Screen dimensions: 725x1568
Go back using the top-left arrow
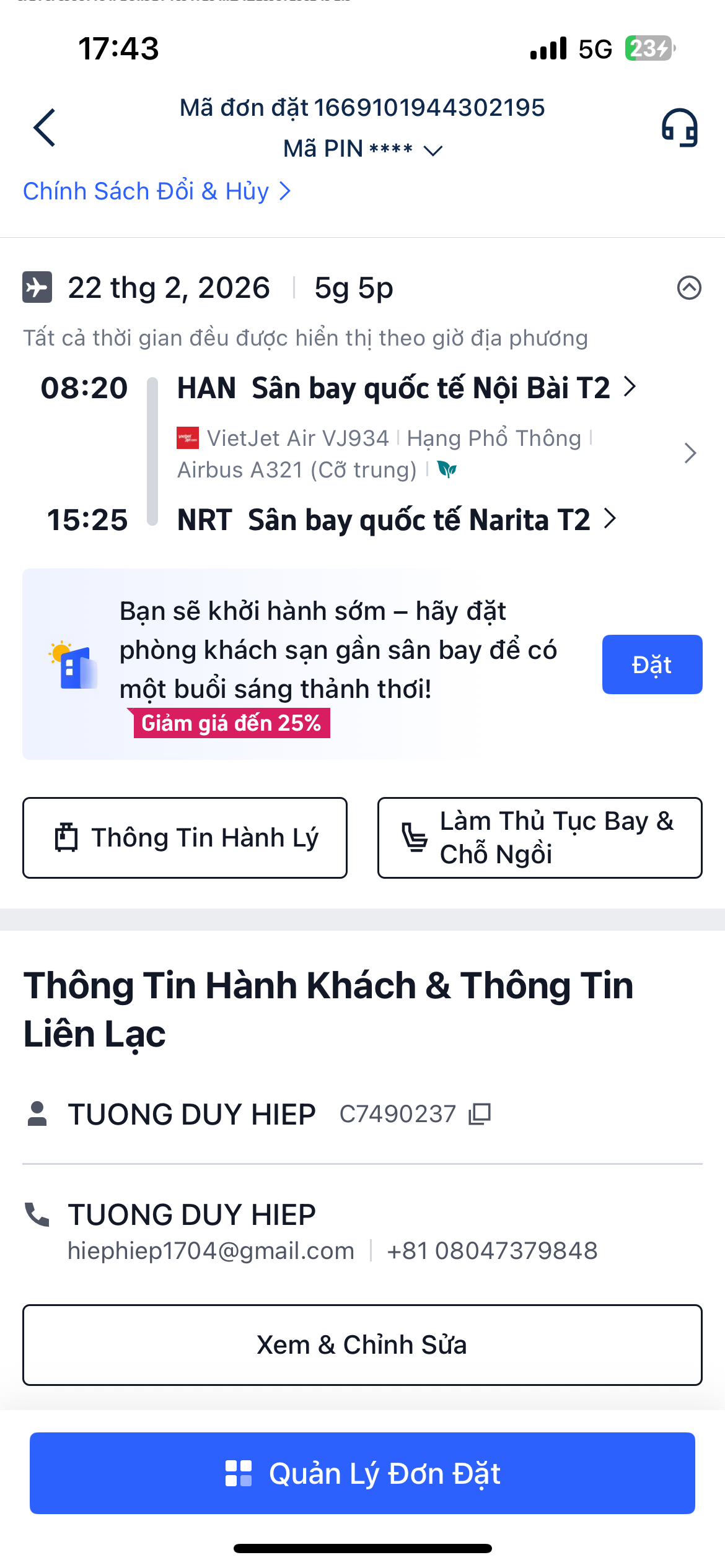point(45,128)
